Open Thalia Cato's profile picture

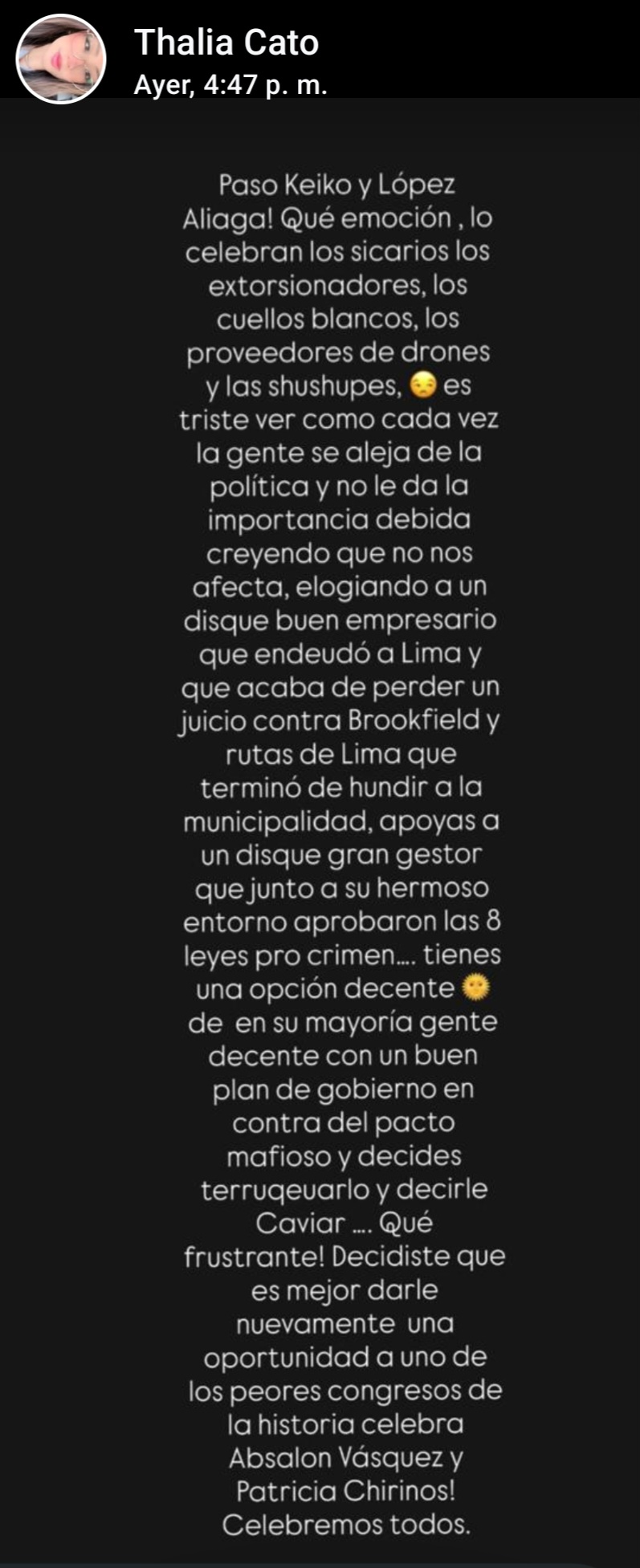tap(61, 59)
